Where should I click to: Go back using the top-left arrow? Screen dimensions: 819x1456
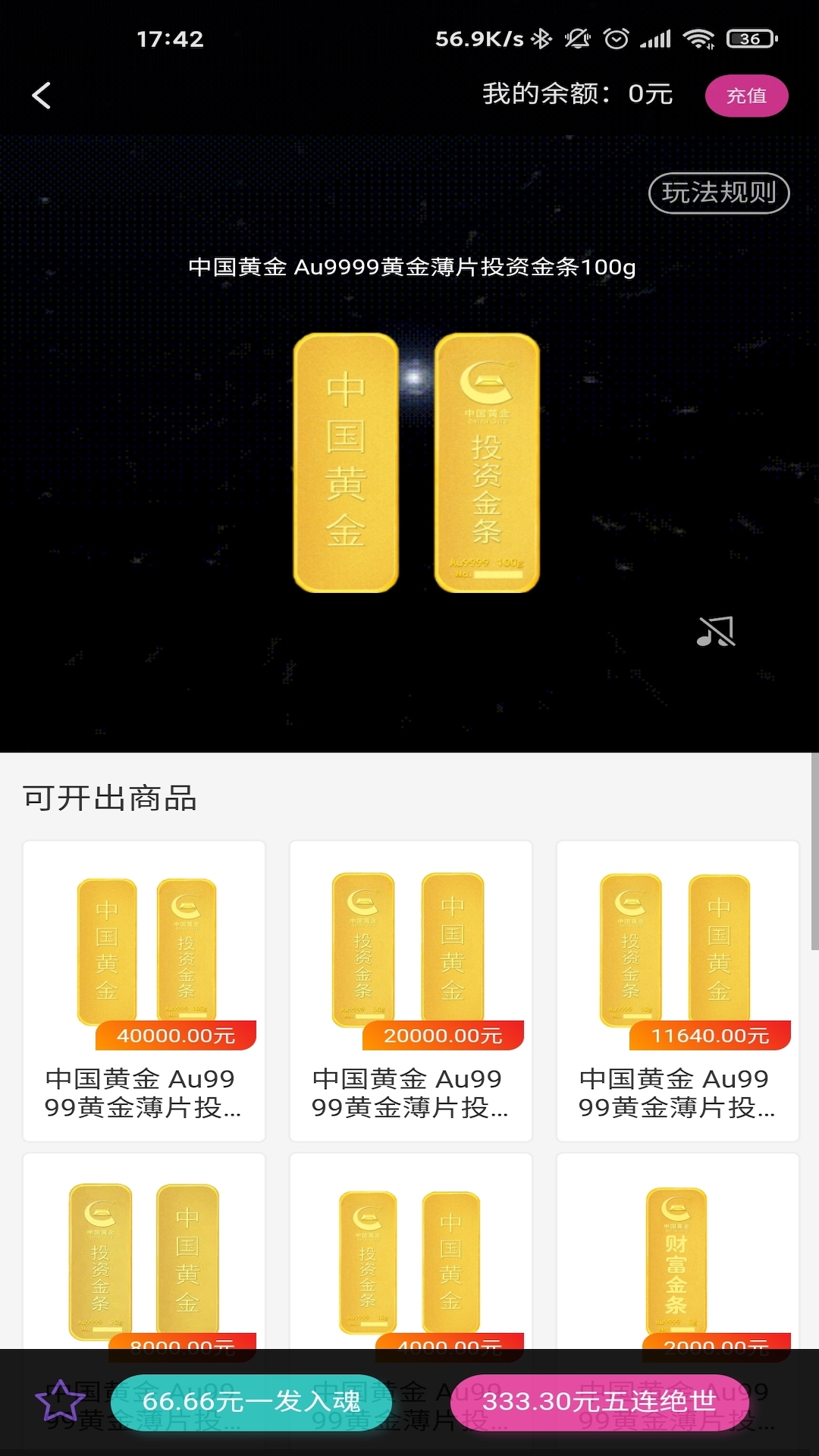point(42,96)
